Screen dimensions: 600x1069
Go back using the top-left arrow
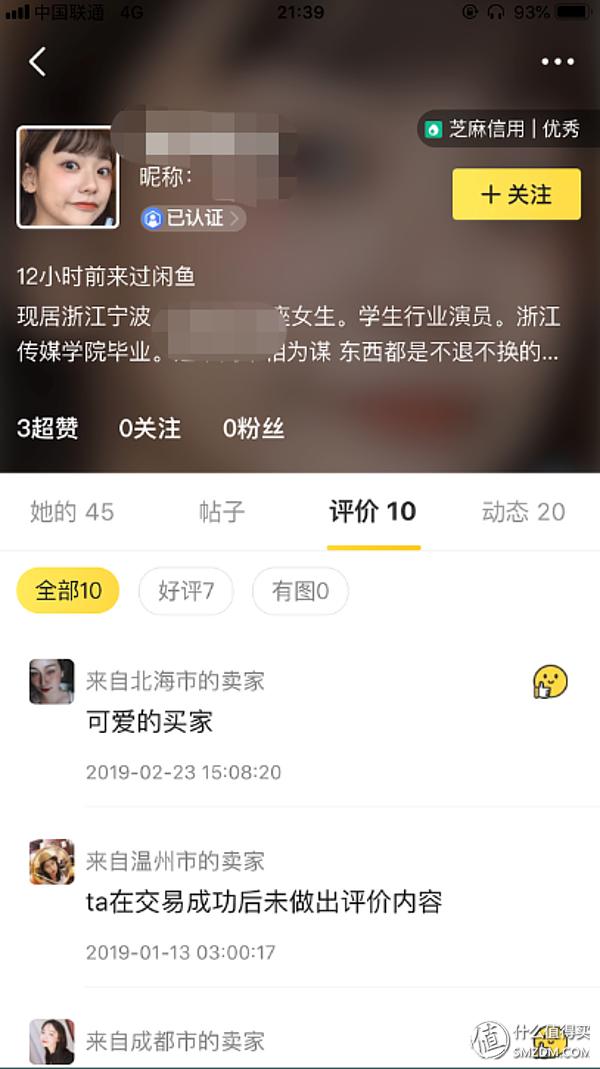coord(37,62)
